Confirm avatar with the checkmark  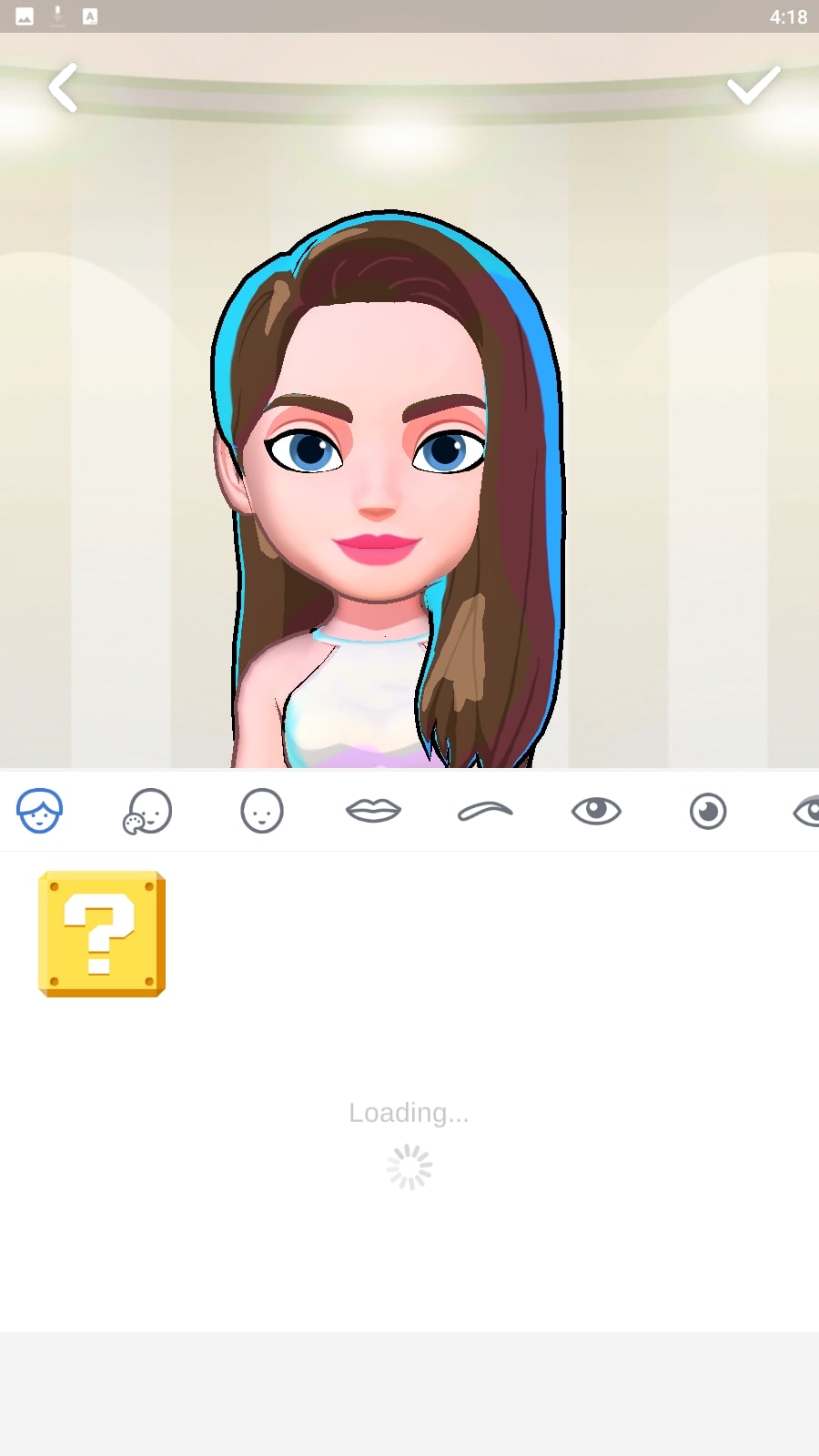coord(753,86)
